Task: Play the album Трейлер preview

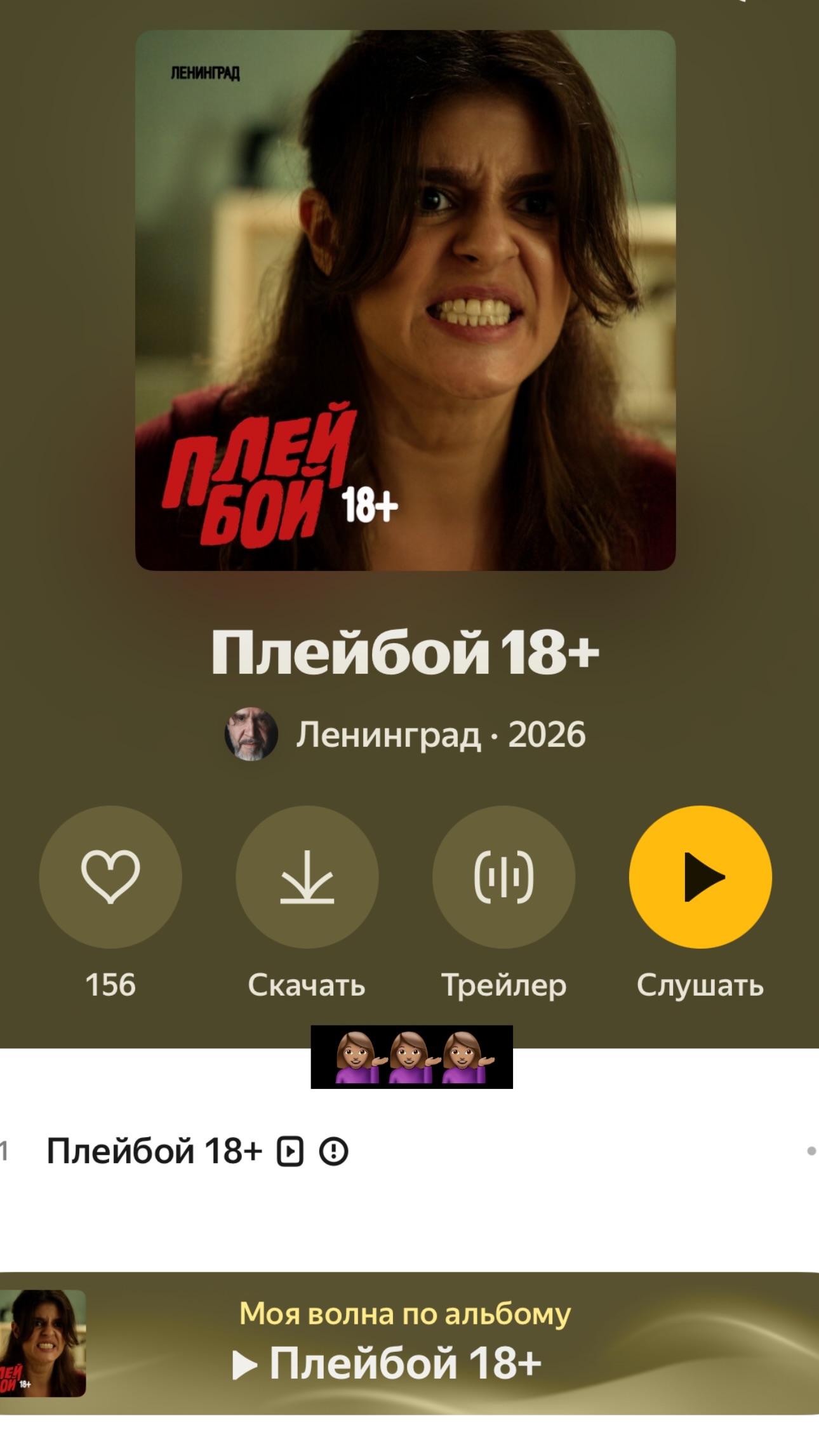Action: coord(503,877)
